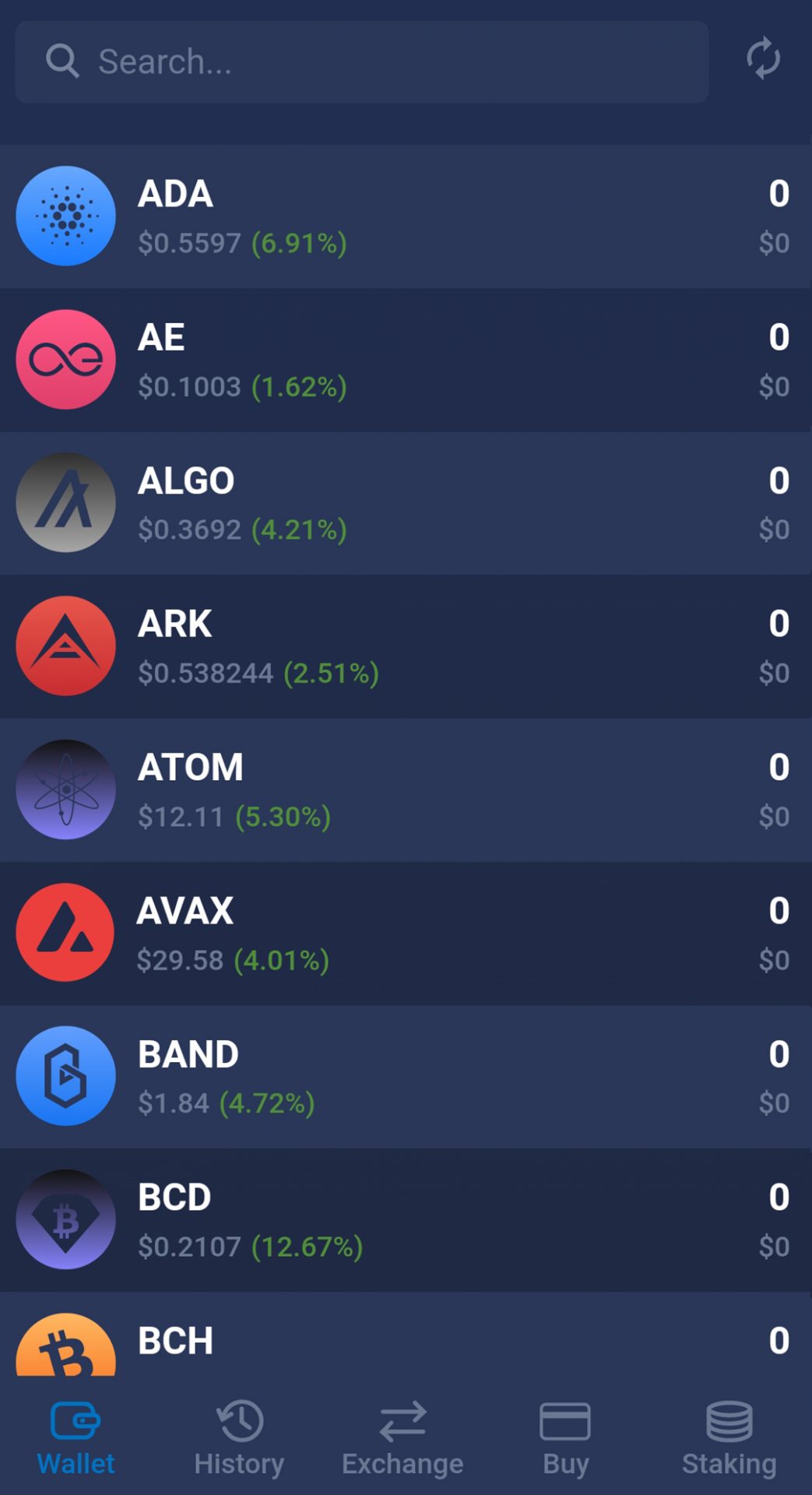The height and width of the screenshot is (1495, 812).
Task: Select the ALGO asset
Action: coord(406,503)
